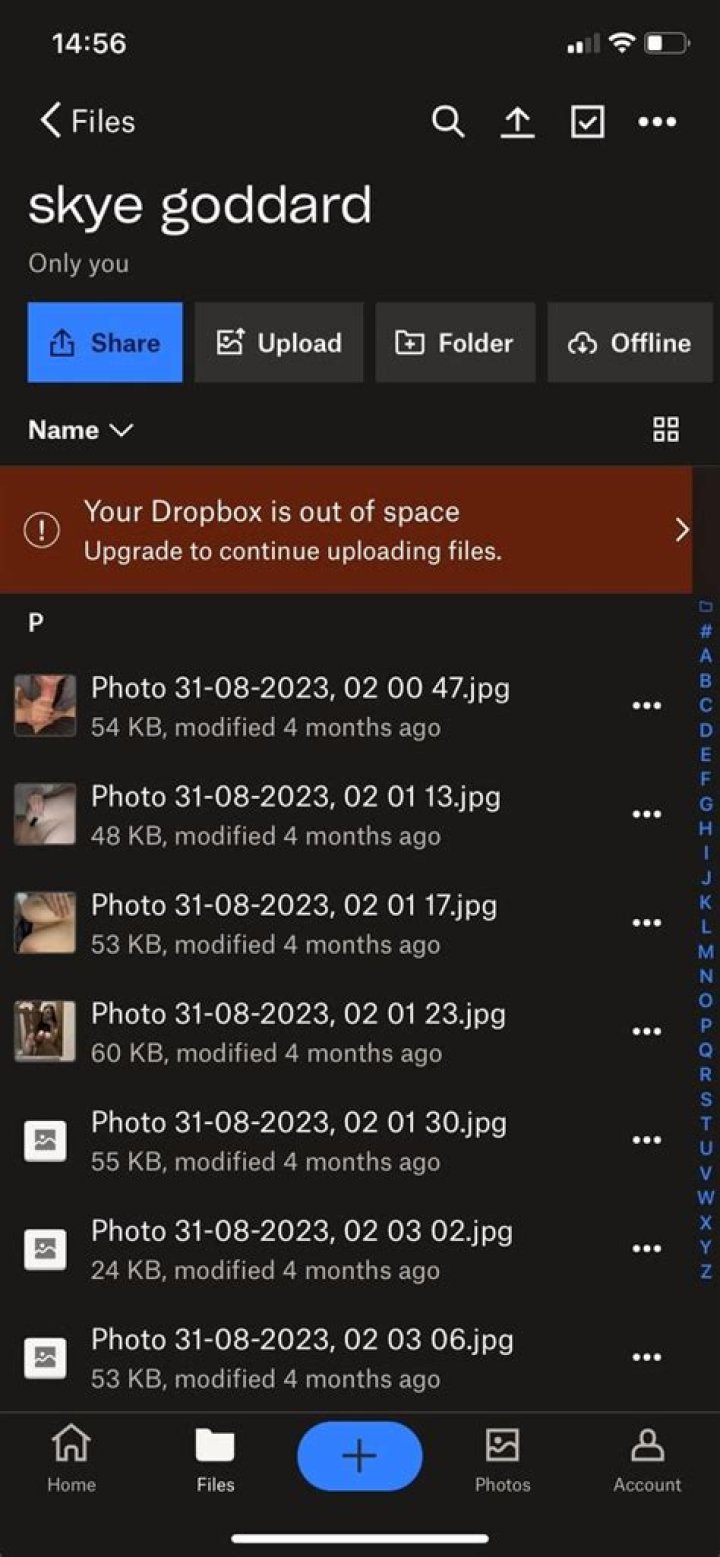Open options for Photo 02 01 13.jpg

pyautogui.click(x=647, y=814)
